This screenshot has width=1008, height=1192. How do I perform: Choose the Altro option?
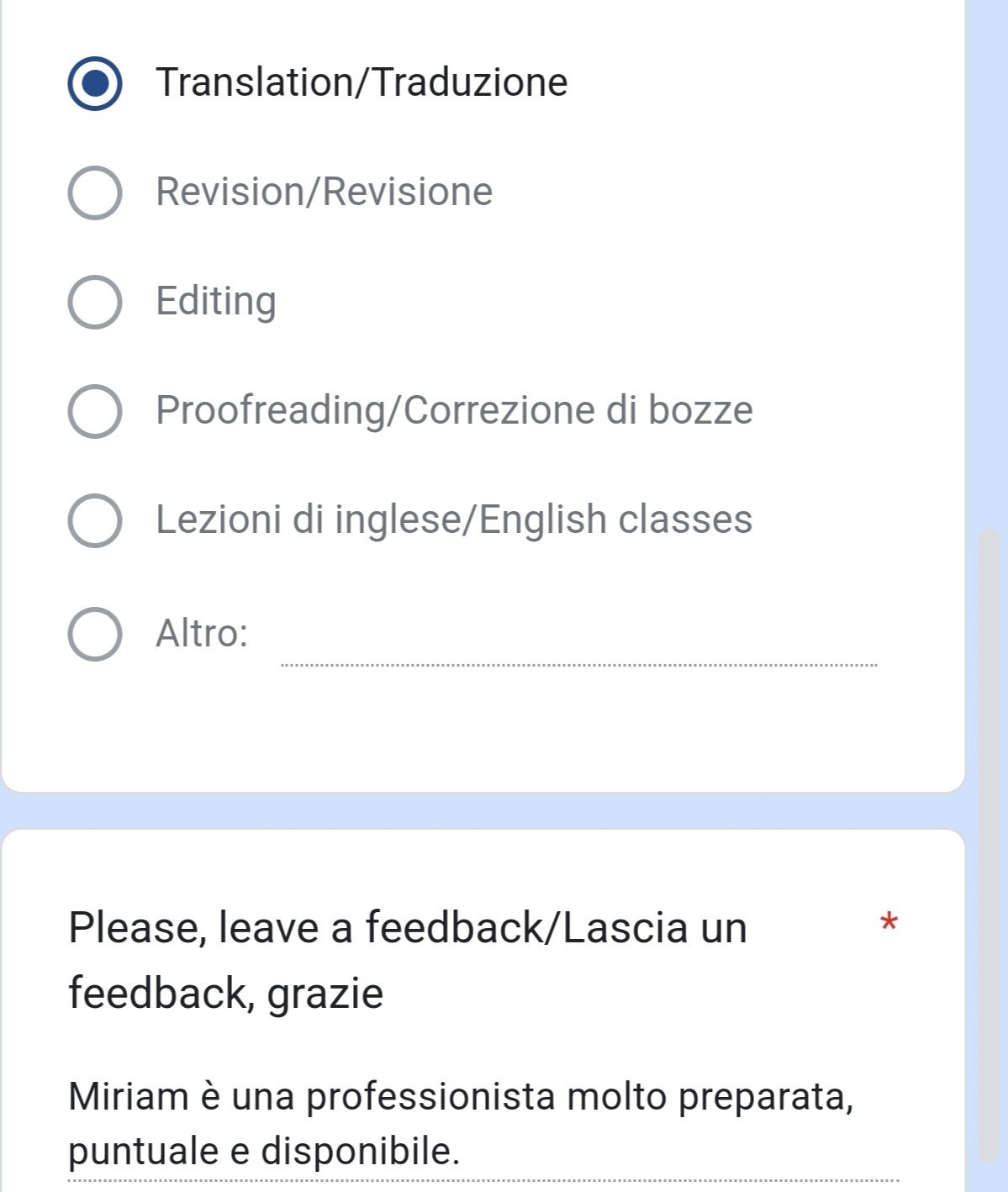(x=95, y=635)
